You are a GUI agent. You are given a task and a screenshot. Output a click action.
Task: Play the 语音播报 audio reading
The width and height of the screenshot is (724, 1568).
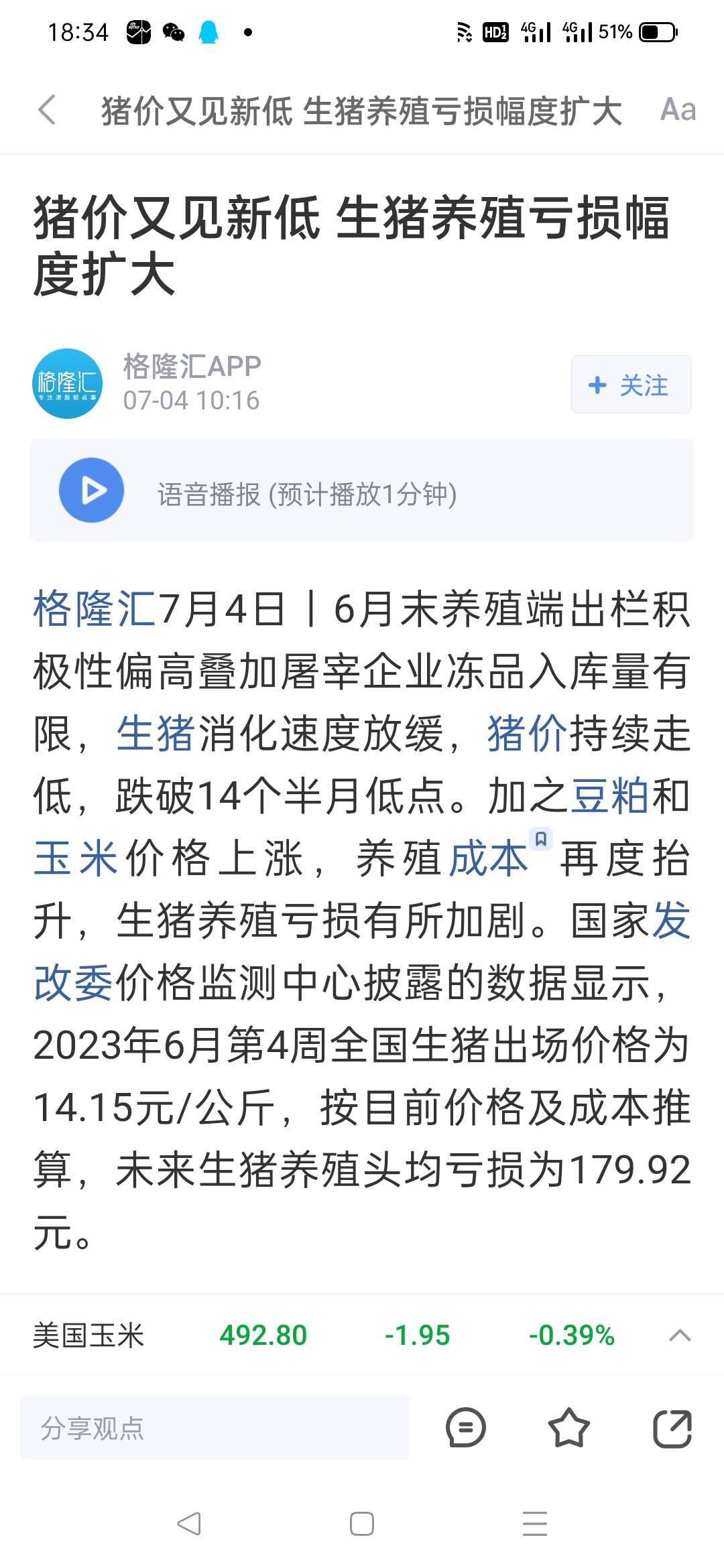point(92,491)
